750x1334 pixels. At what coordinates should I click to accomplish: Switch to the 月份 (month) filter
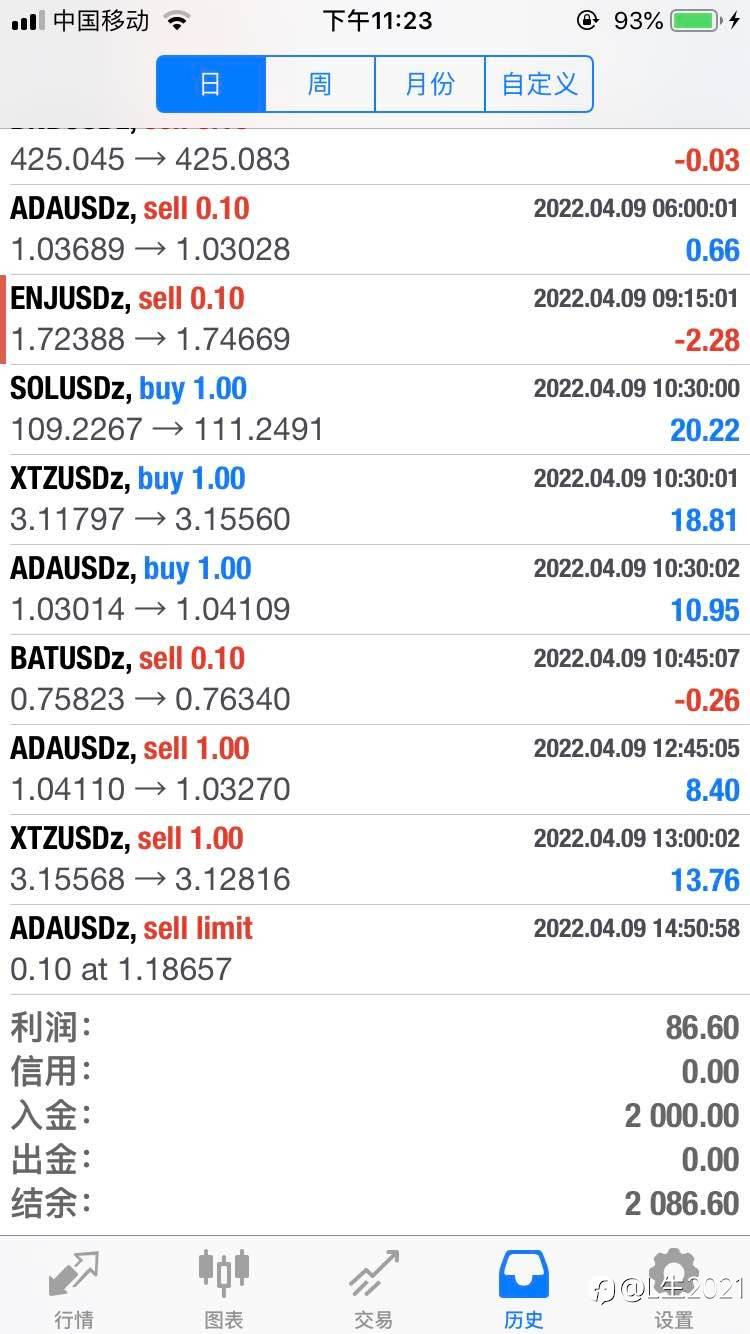pos(430,84)
